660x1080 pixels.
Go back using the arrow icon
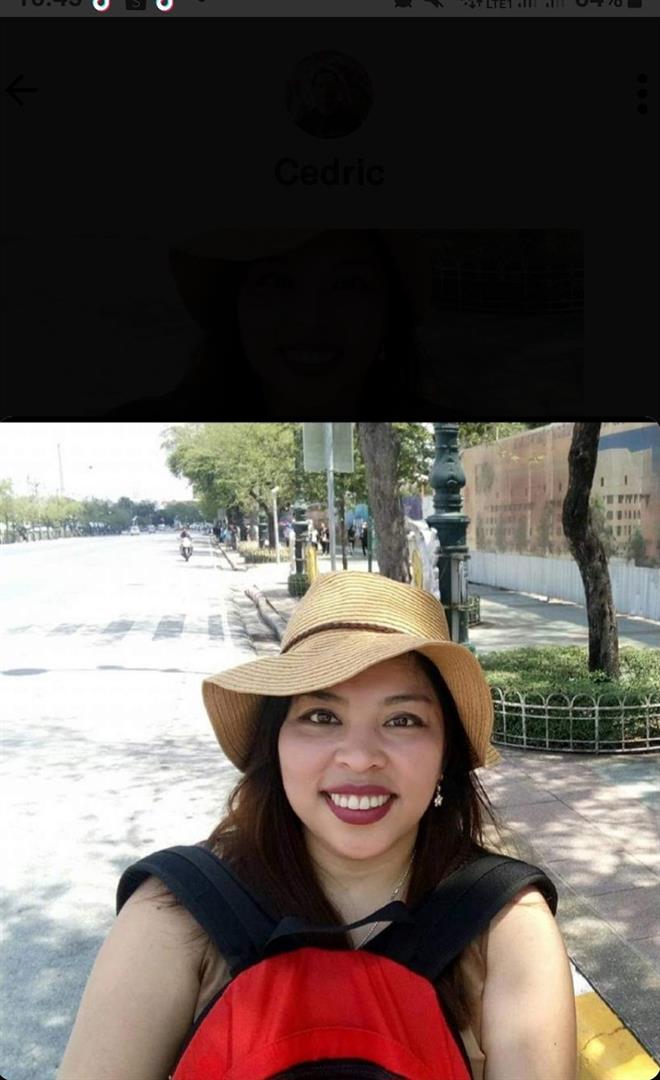click(x=21, y=91)
